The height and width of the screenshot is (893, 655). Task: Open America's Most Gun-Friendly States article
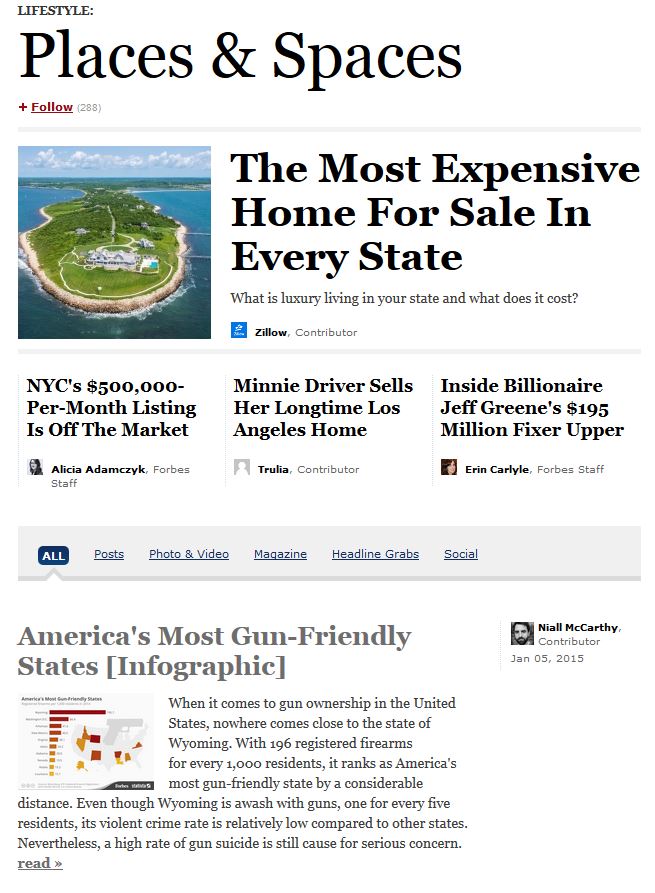point(214,650)
